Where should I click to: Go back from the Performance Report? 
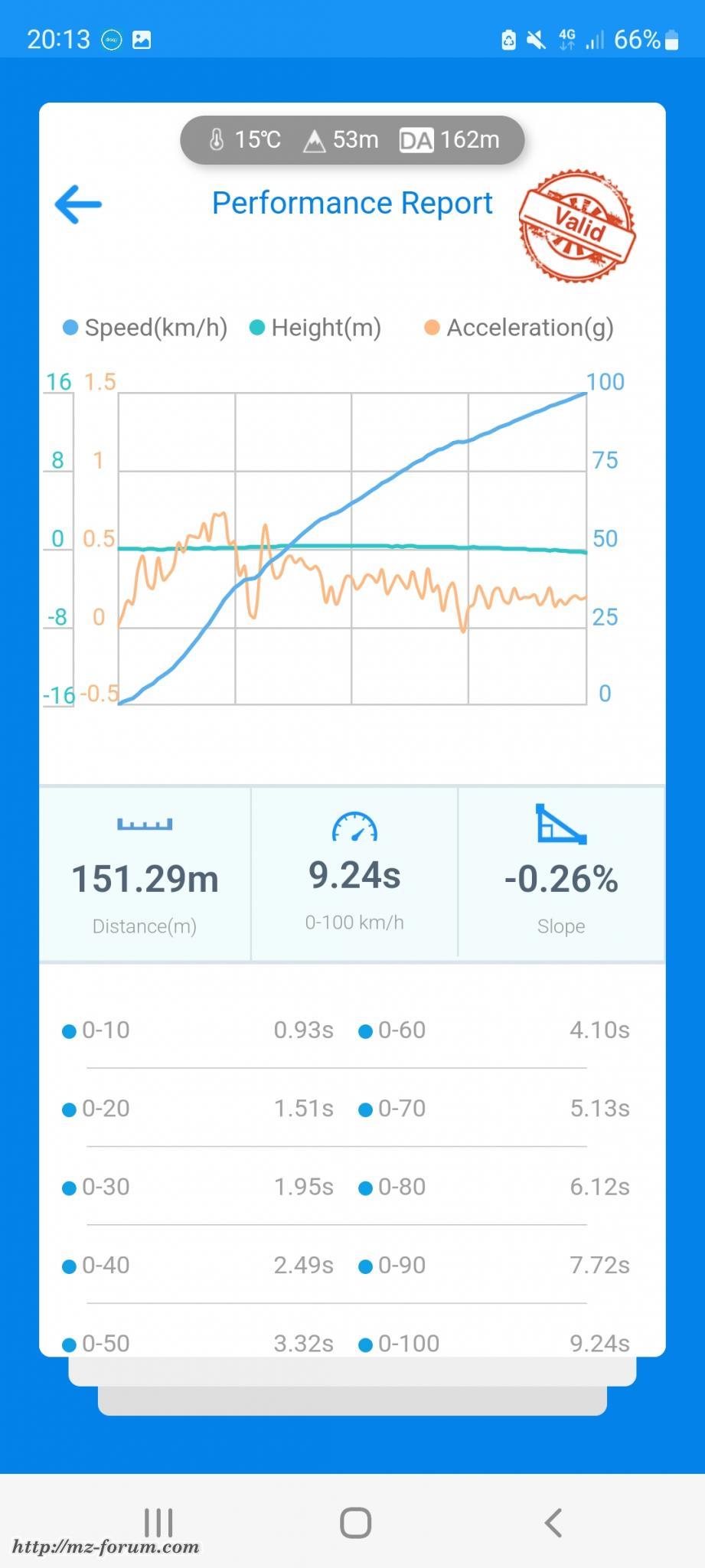click(x=78, y=204)
